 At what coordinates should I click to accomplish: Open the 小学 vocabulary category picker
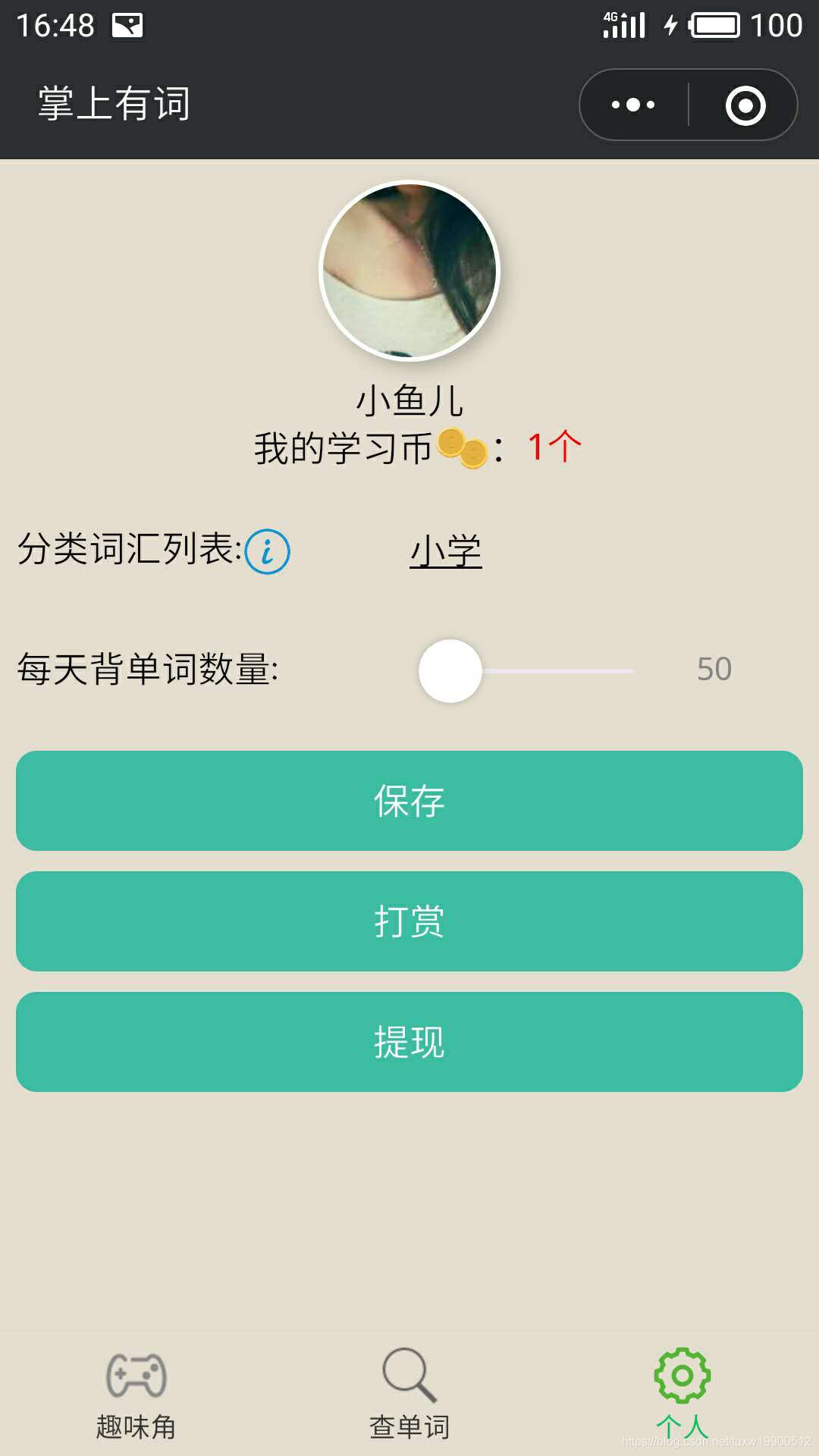coord(446,551)
